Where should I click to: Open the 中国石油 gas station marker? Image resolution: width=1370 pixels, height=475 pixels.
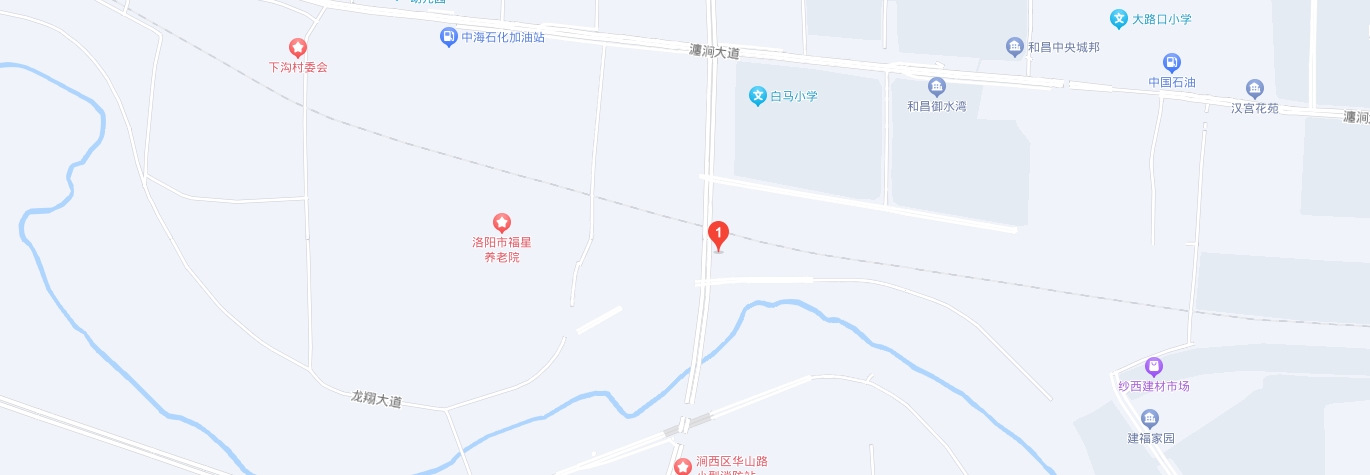tap(1172, 63)
